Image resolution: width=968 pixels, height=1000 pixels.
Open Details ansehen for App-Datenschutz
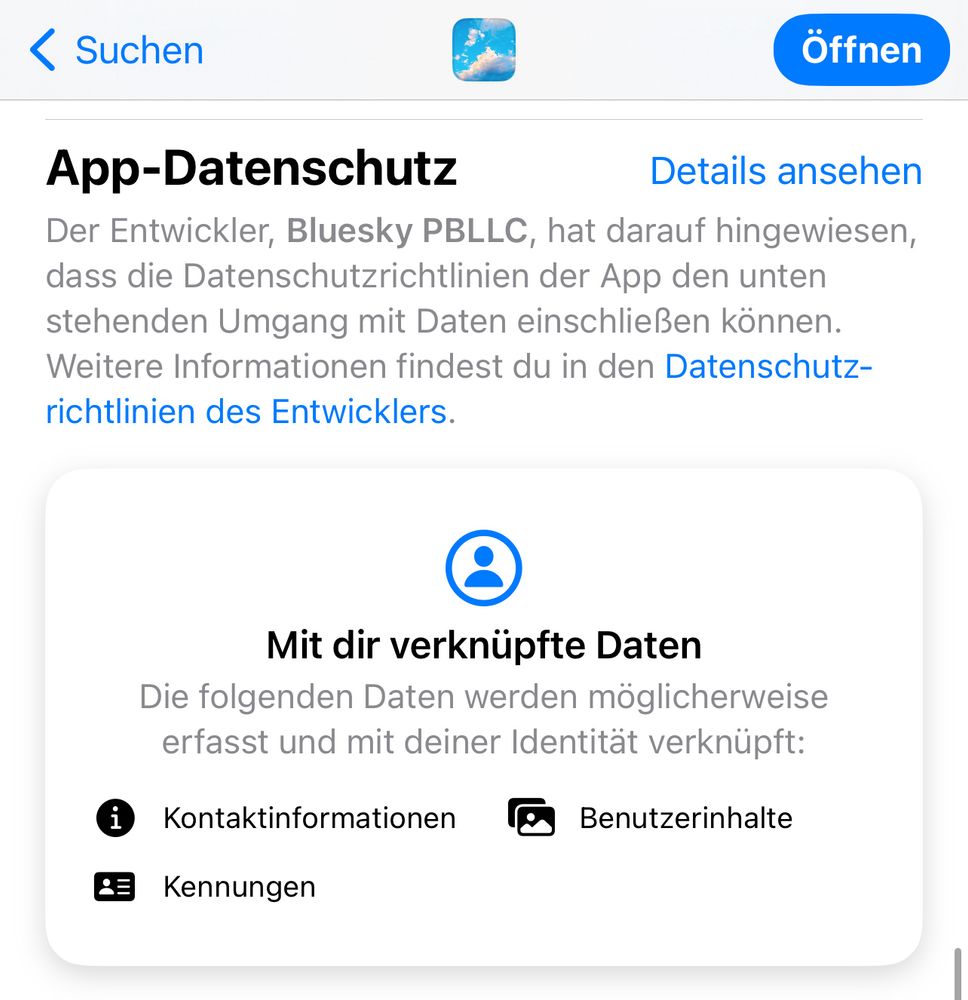coord(785,171)
